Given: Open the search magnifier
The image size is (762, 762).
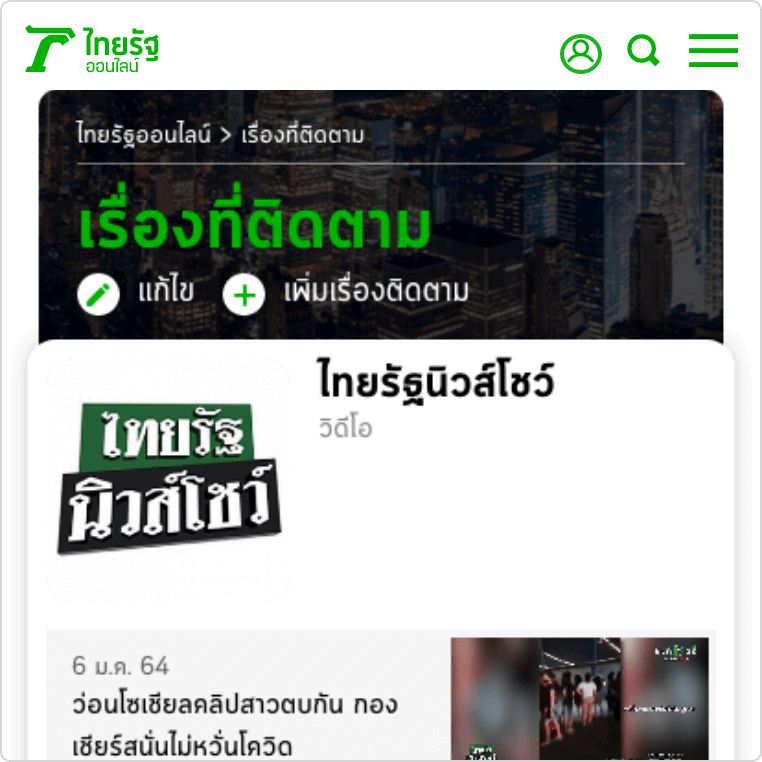Looking at the screenshot, I should [643, 51].
